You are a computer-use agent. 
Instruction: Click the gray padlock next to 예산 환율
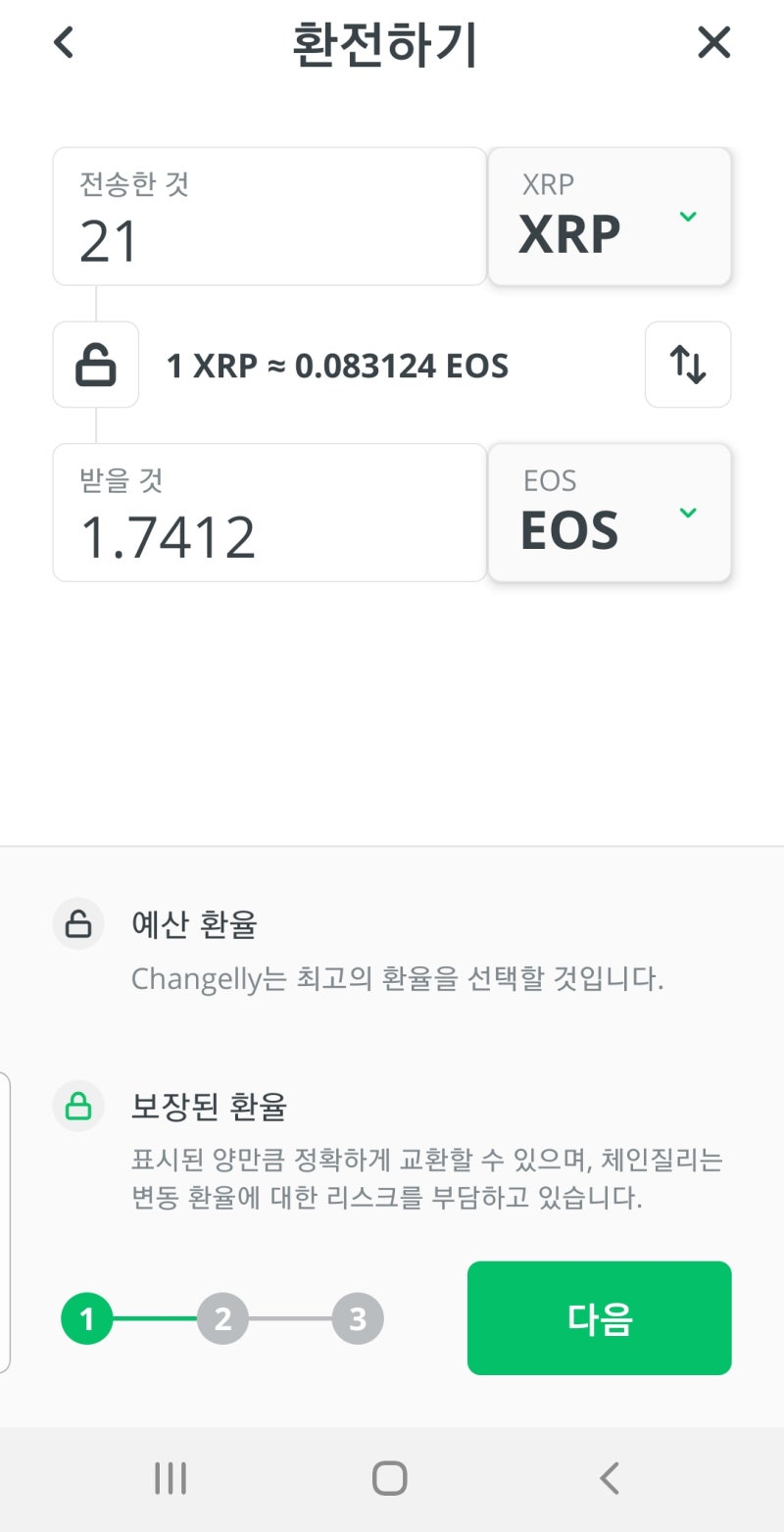78,922
